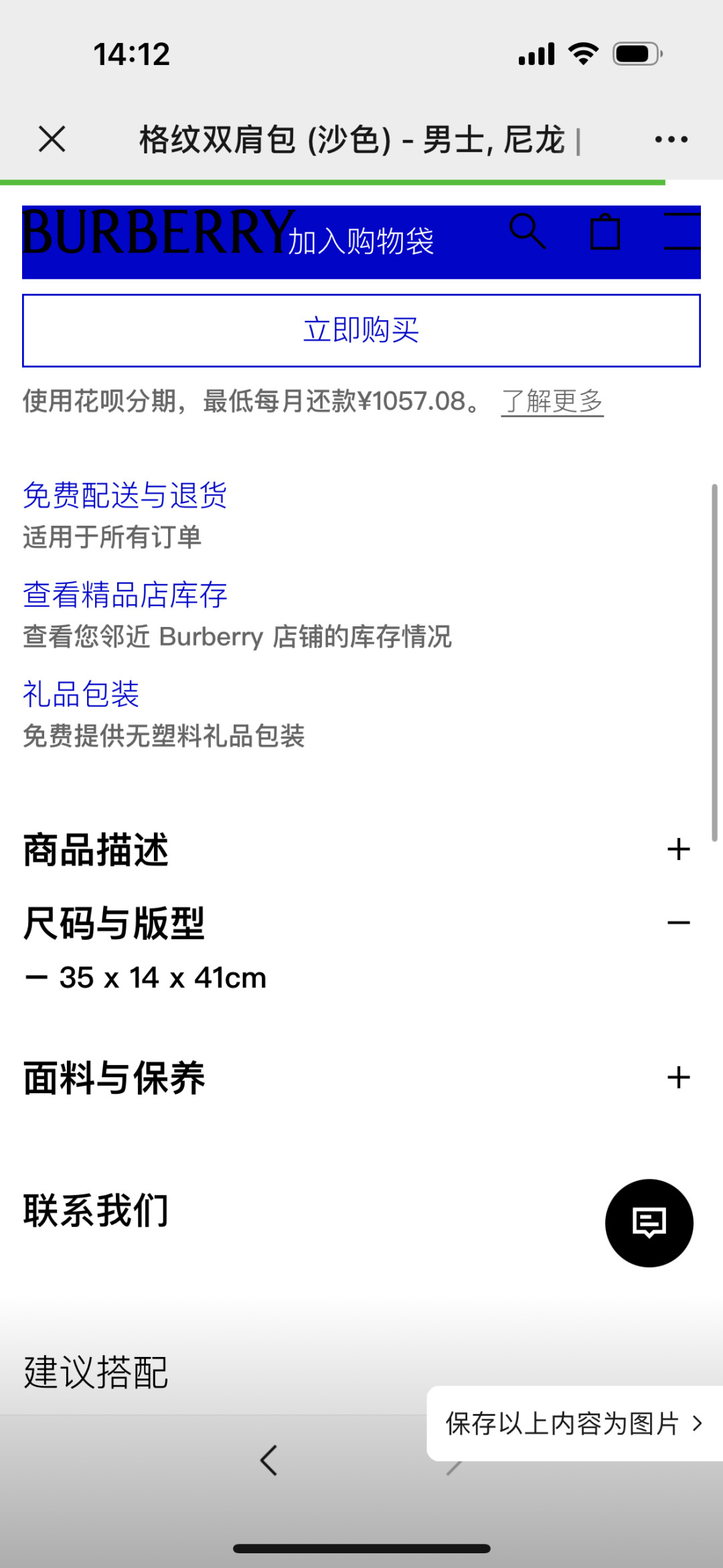Open the customer service chat icon
The height and width of the screenshot is (1568, 723).
coord(648,1222)
